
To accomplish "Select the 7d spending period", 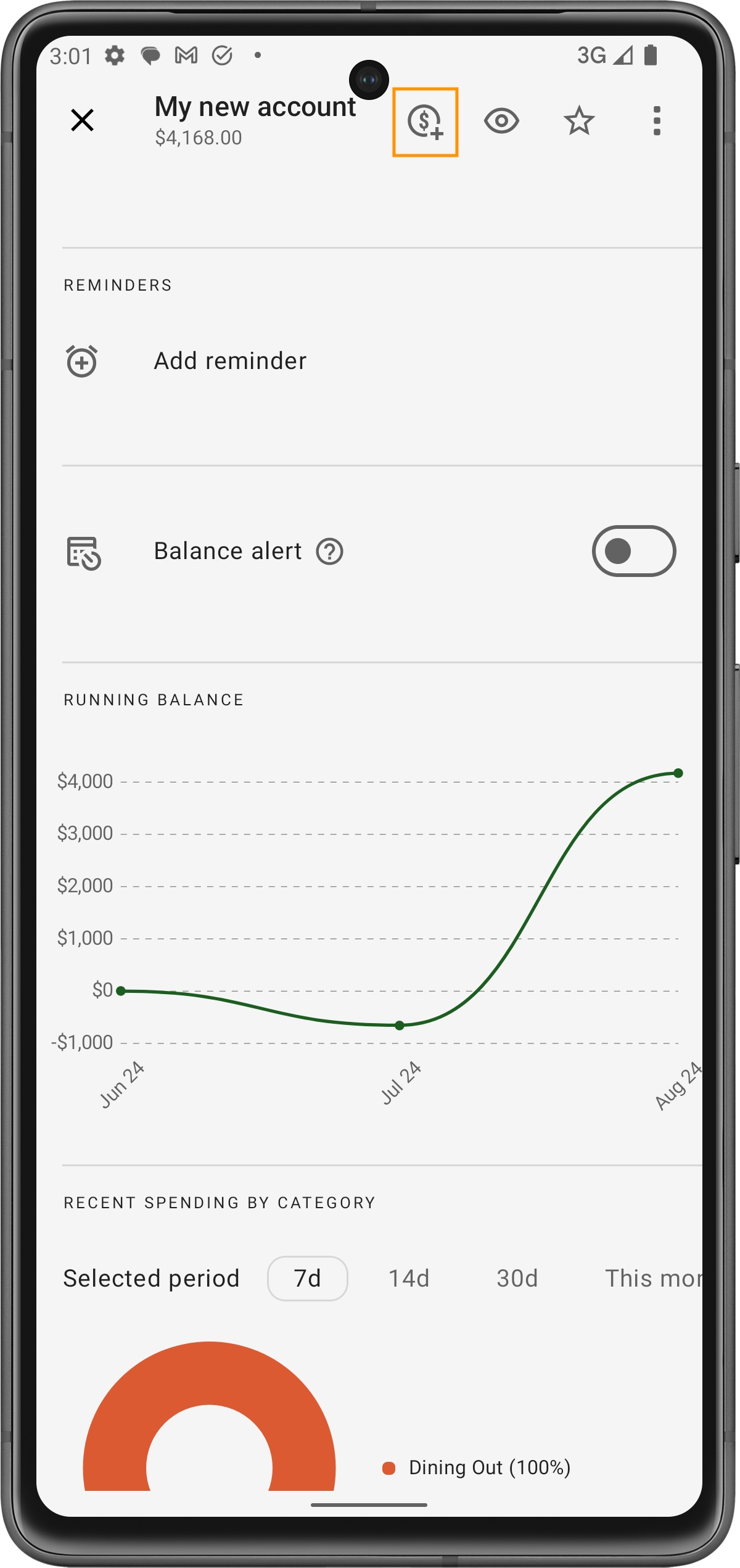I will pyautogui.click(x=307, y=1278).
